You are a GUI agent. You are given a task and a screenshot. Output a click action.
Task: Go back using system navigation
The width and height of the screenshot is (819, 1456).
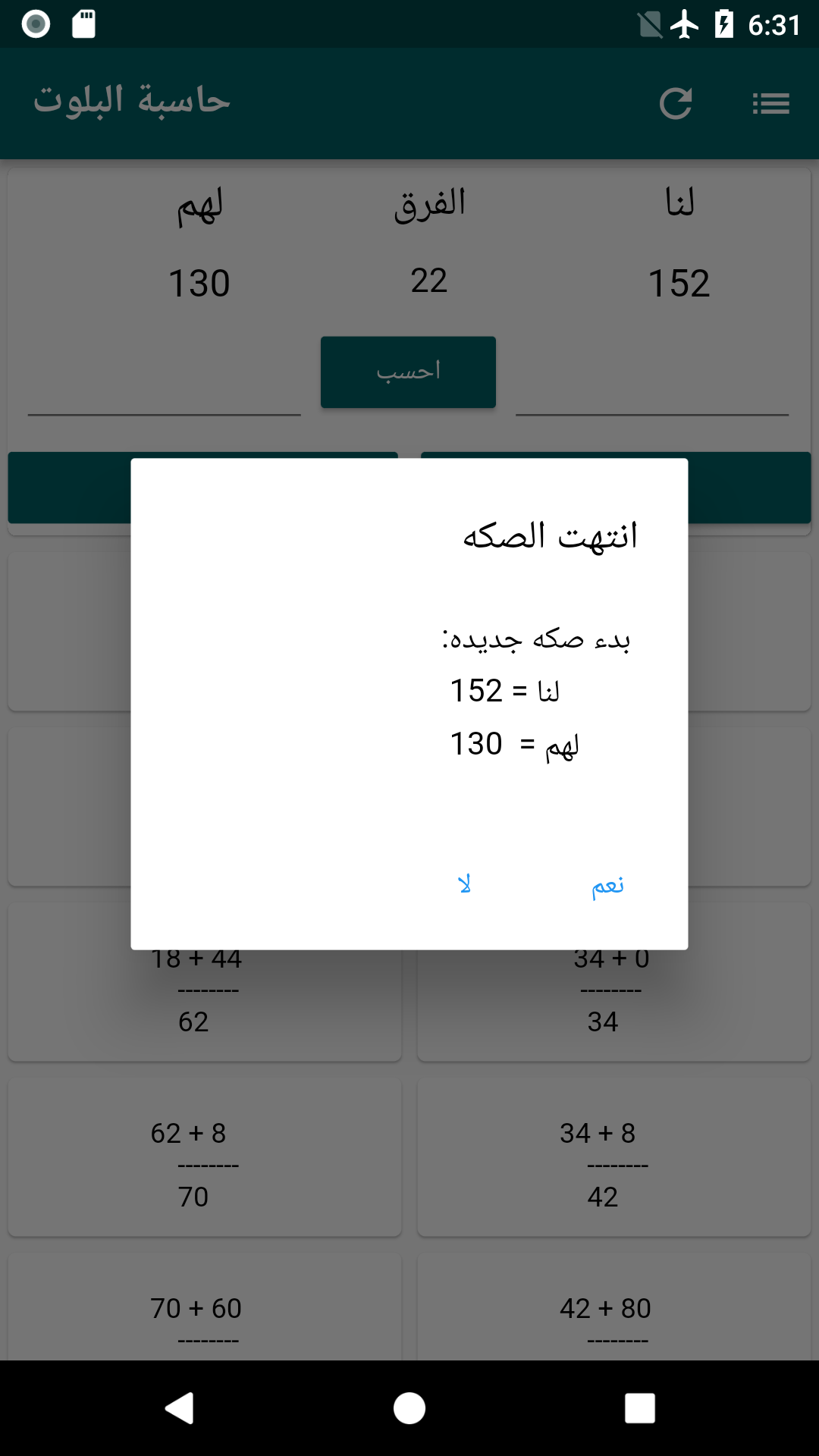click(180, 1408)
